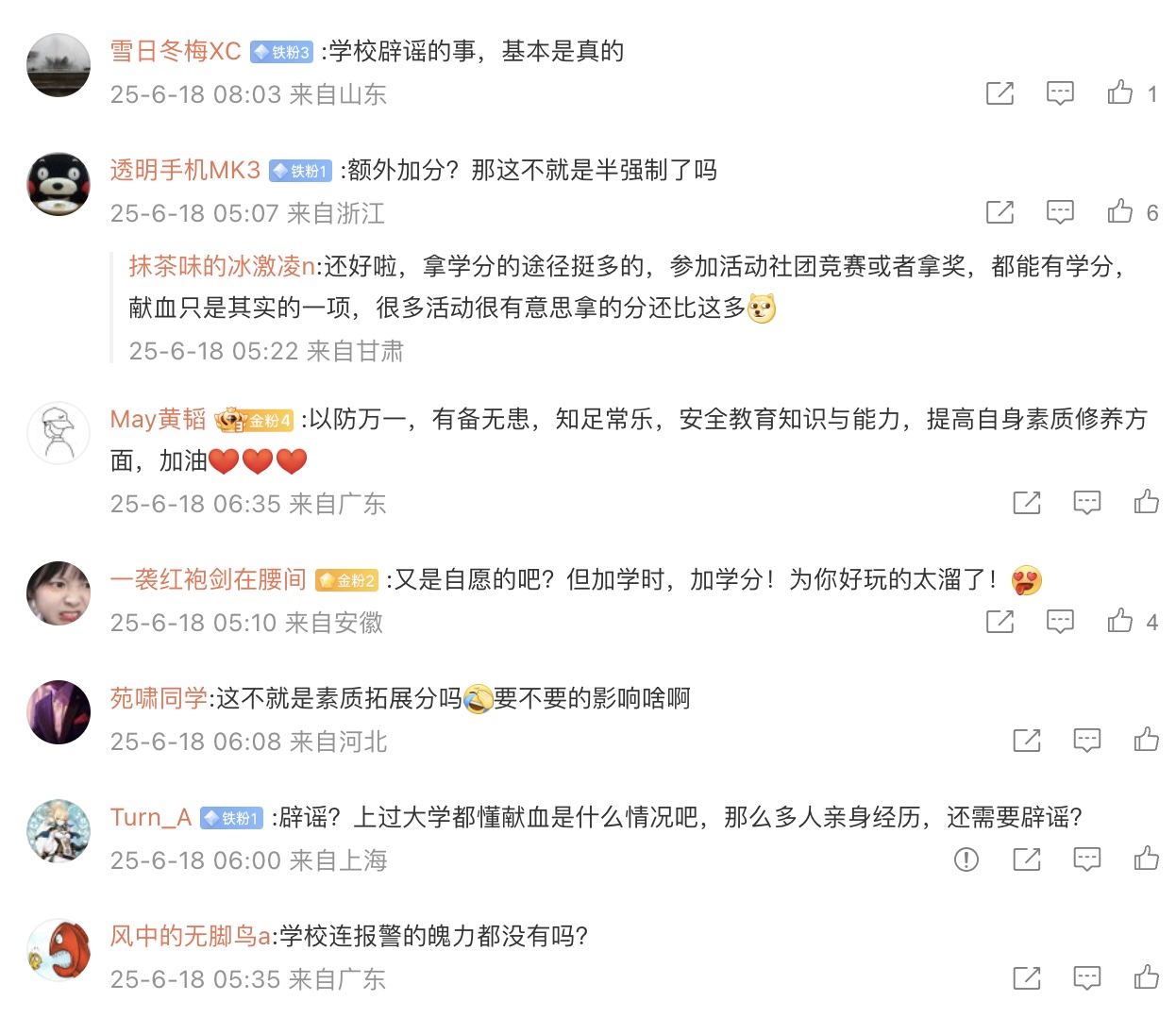The width and height of the screenshot is (1176, 1034).
Task: Reply to May黄韬's comment
Action: pos(1086,502)
